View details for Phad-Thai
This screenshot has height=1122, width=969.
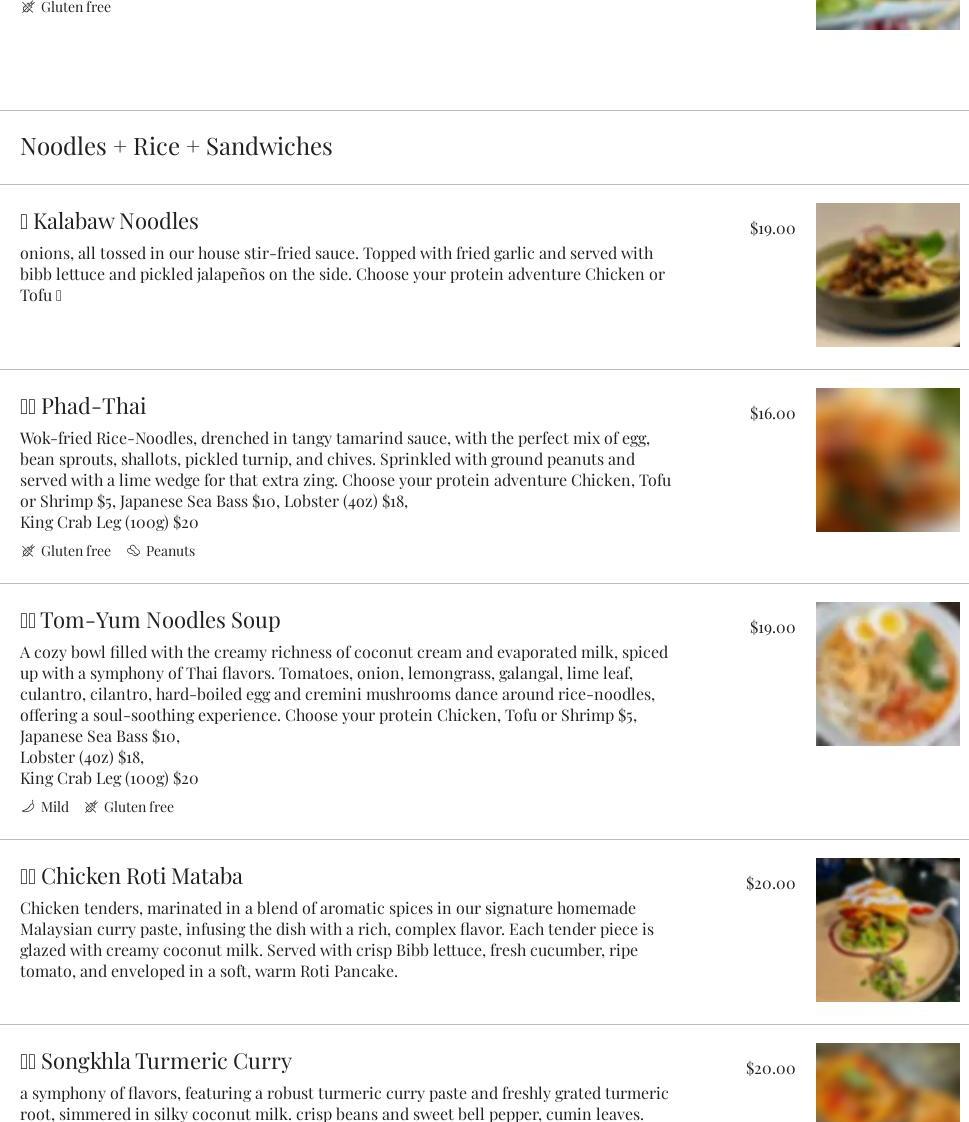93,406
